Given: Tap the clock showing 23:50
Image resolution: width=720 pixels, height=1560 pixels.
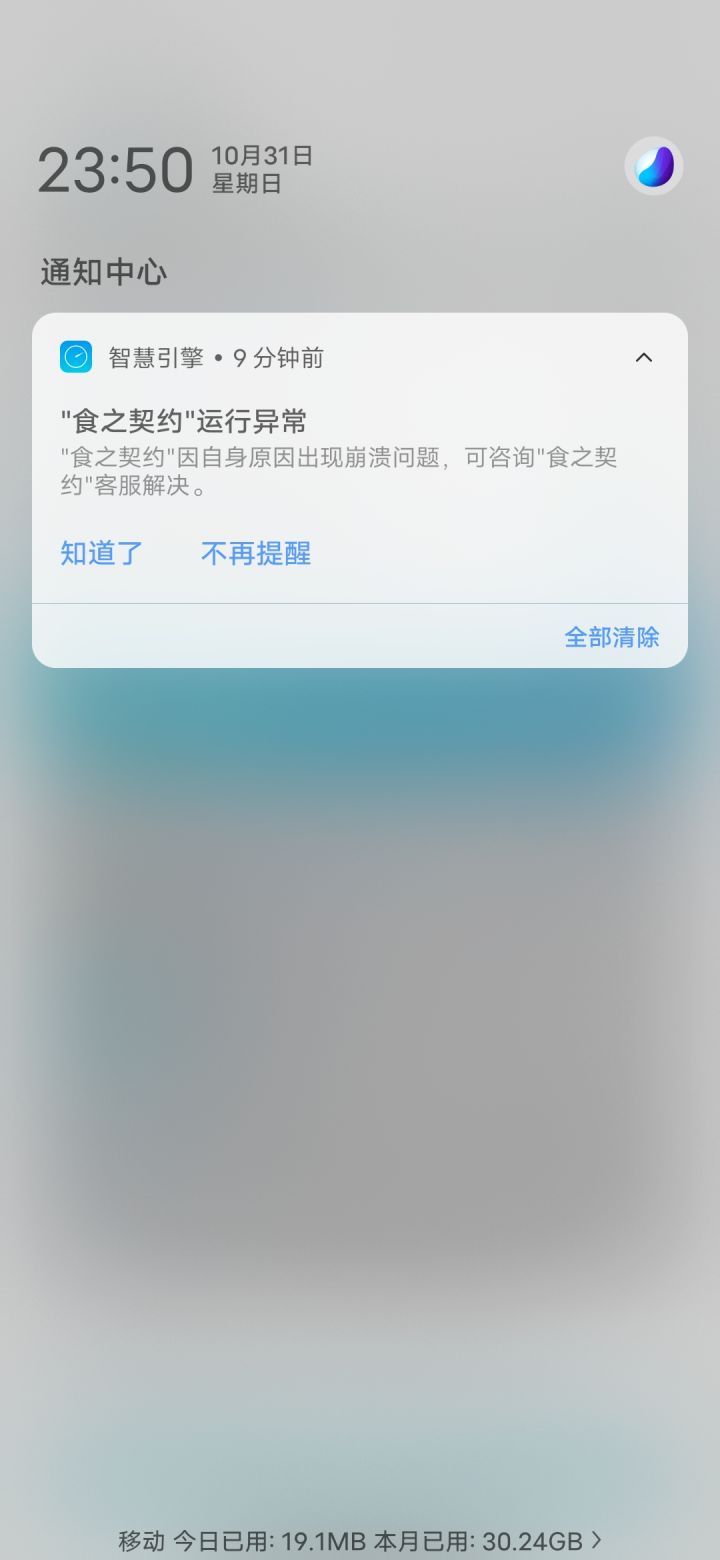Looking at the screenshot, I should (x=113, y=169).
